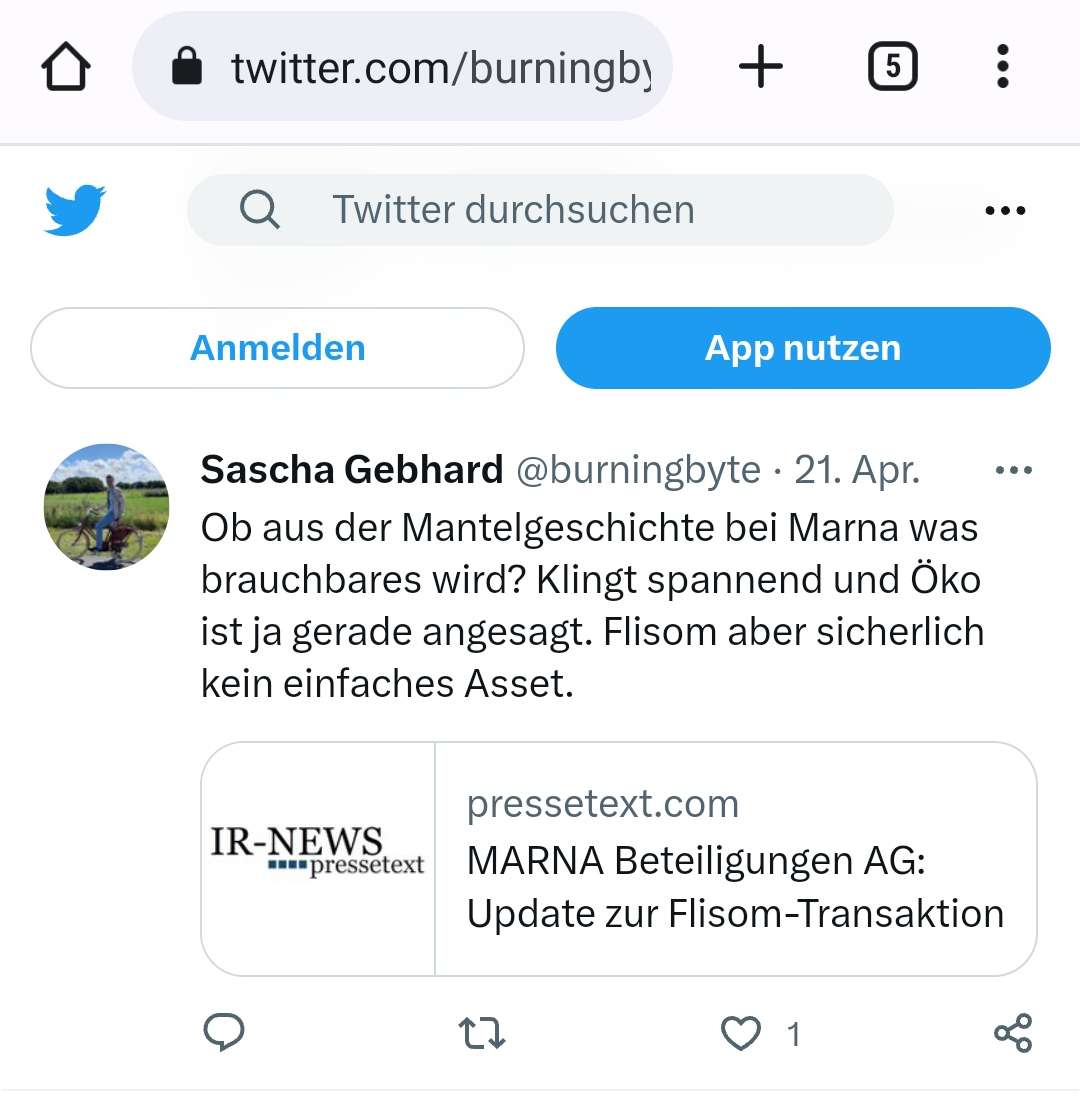The height and width of the screenshot is (1098, 1080).
Task: Open the reply icon on the tweet
Action: (225, 1033)
